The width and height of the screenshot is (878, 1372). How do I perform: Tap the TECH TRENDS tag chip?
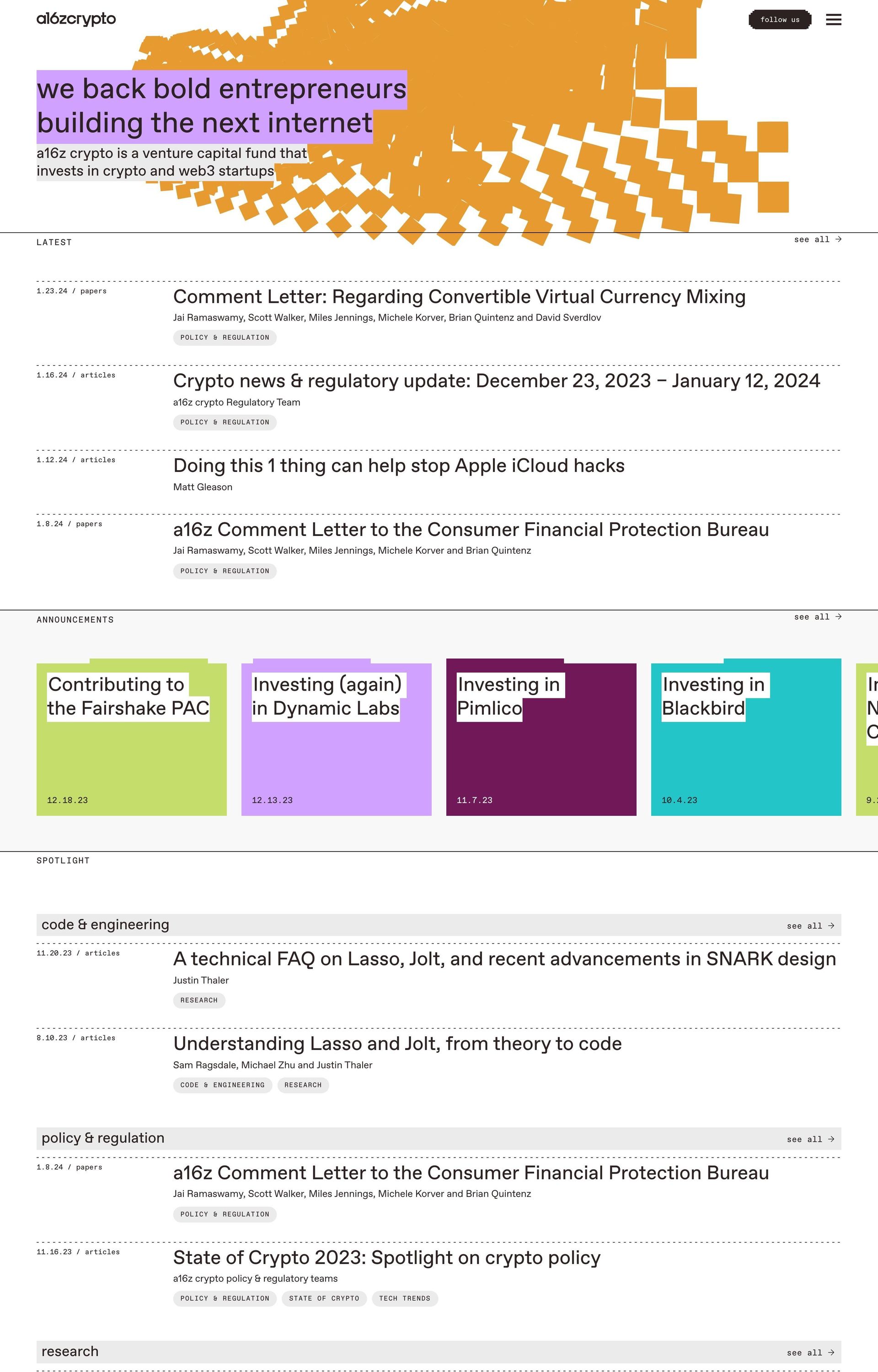click(x=404, y=1298)
